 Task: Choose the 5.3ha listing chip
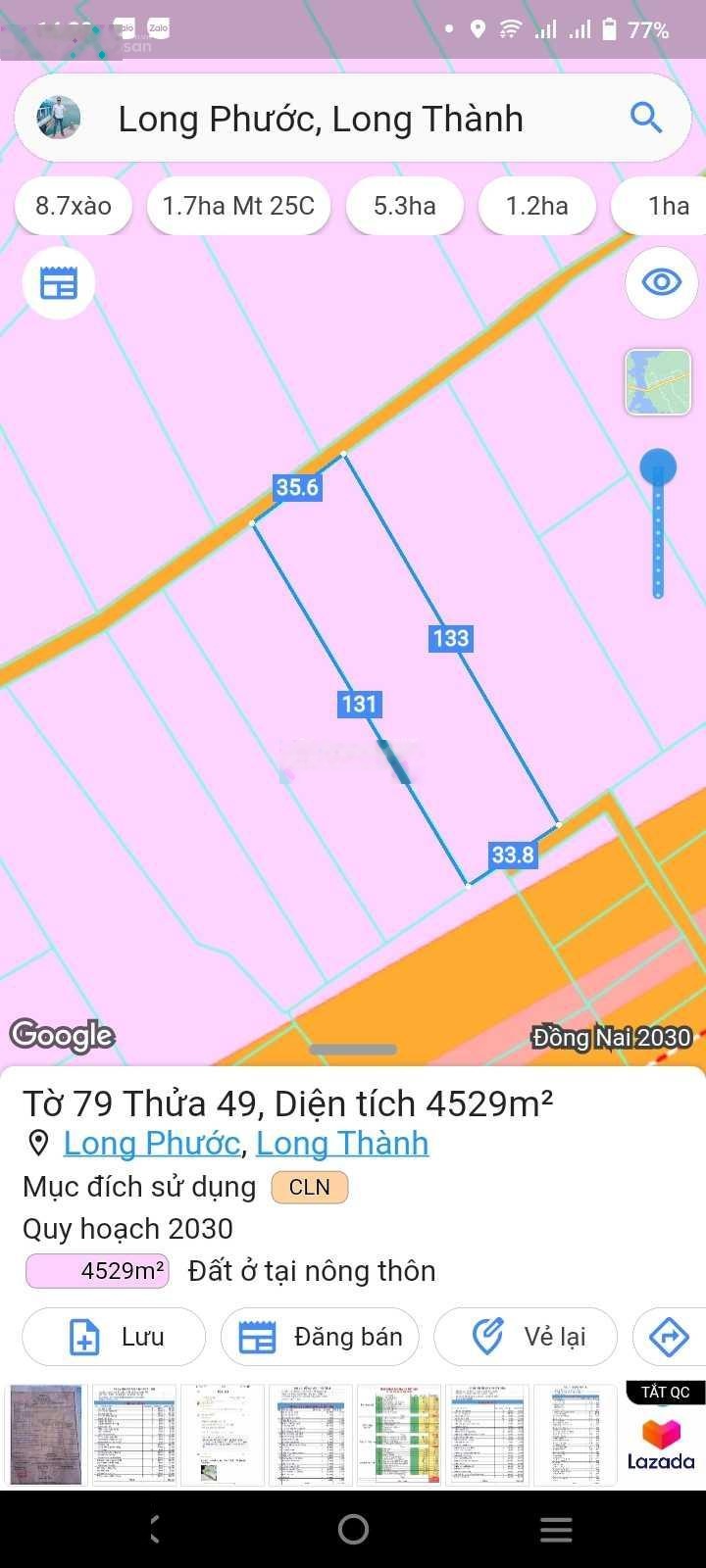point(404,206)
